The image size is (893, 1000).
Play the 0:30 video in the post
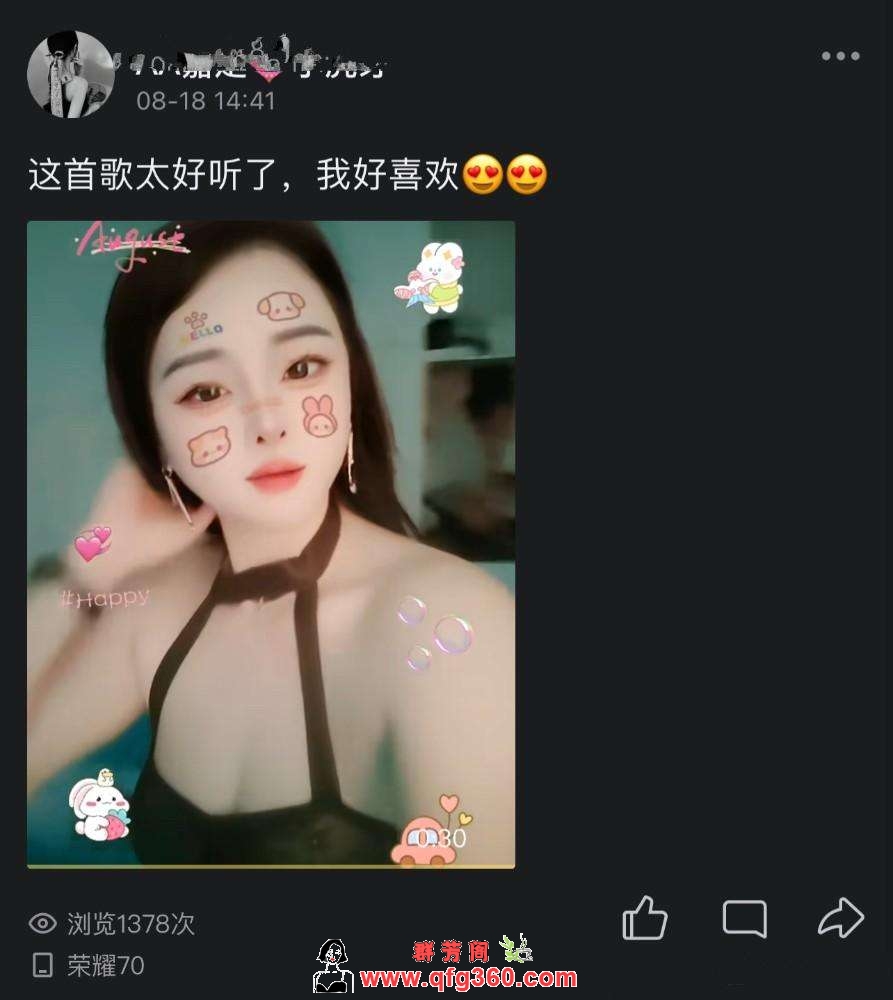click(x=271, y=544)
